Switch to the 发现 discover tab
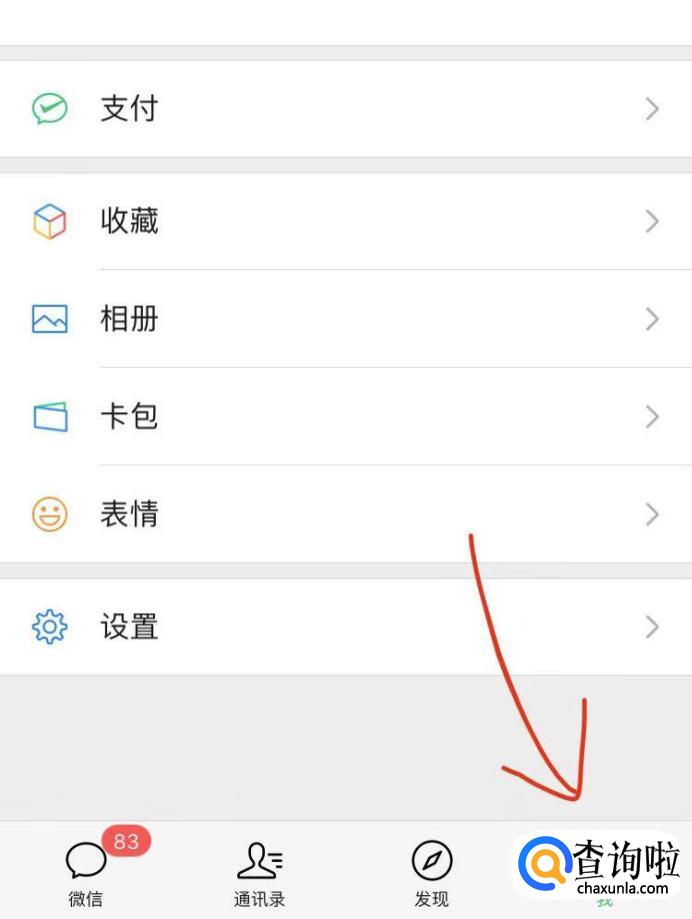This screenshot has height=919, width=692. pyautogui.click(x=432, y=872)
